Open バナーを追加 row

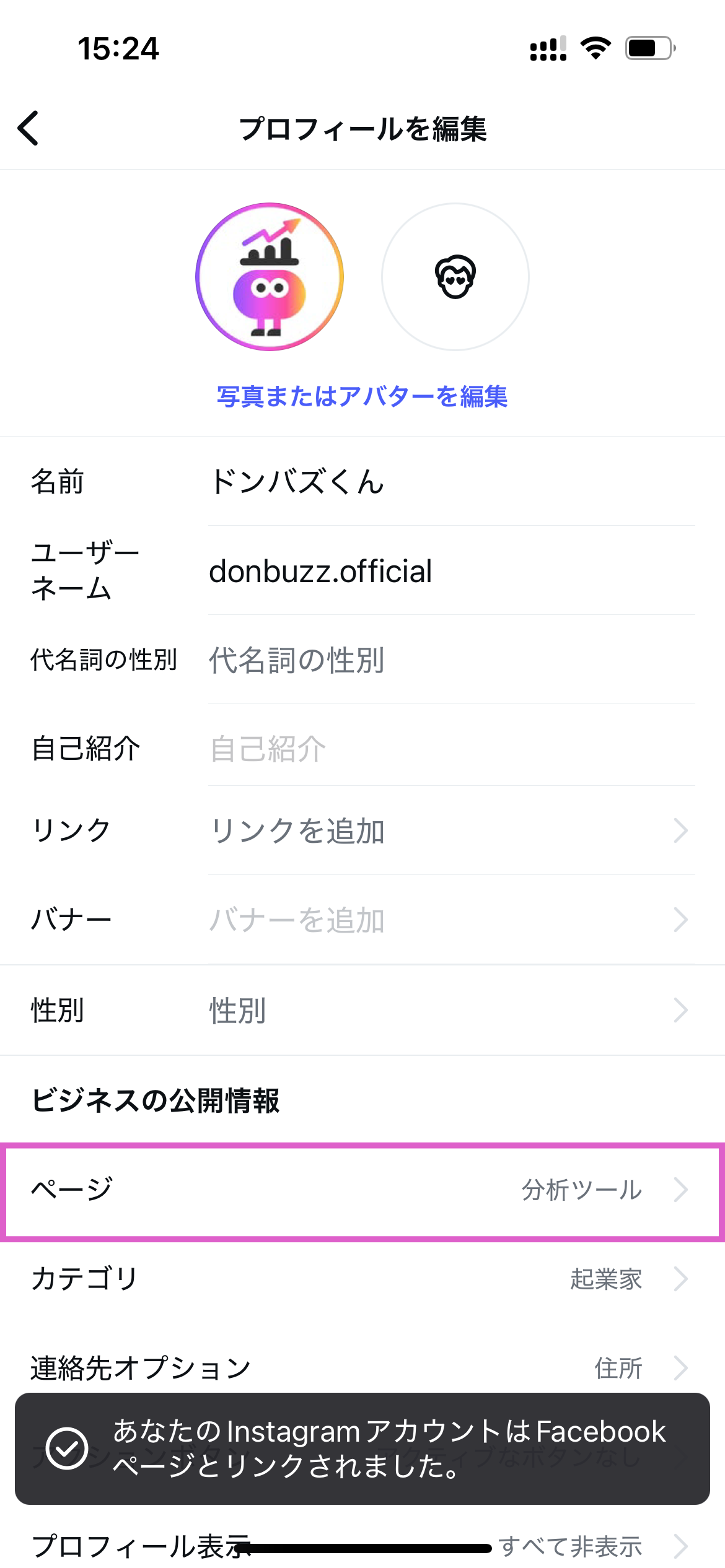(451, 920)
